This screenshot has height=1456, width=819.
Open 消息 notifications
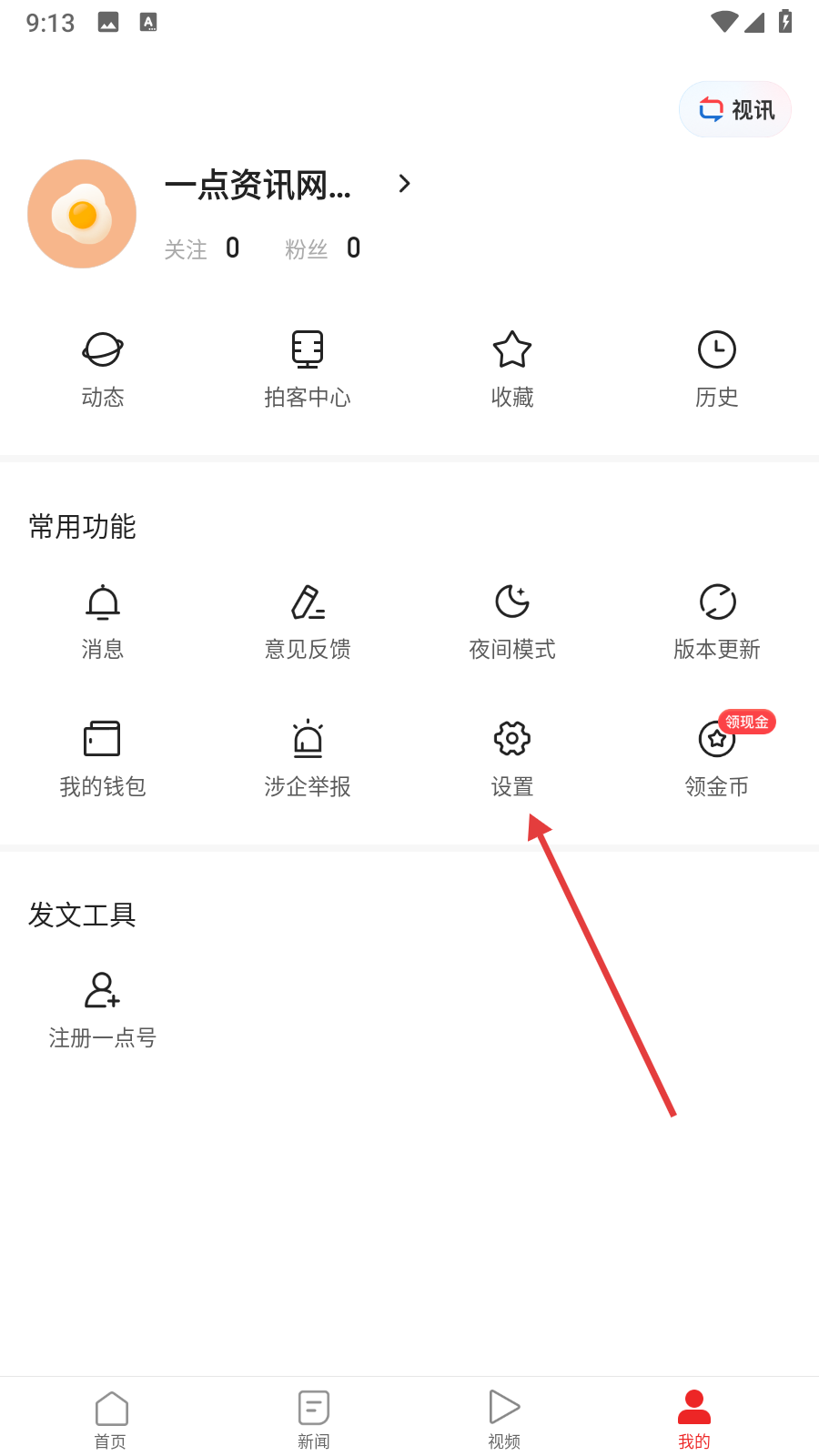(103, 622)
